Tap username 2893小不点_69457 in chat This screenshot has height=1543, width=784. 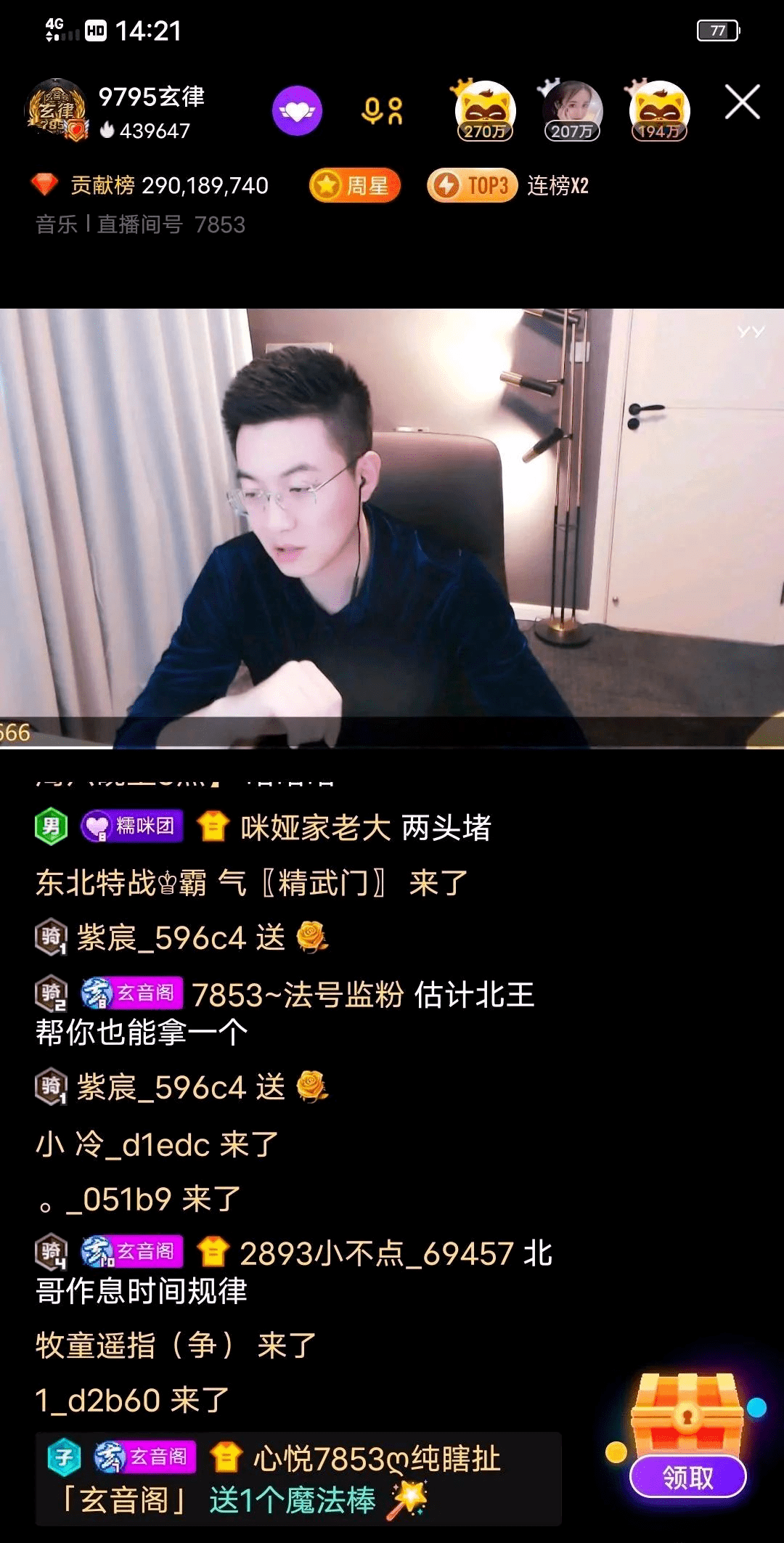click(376, 1254)
